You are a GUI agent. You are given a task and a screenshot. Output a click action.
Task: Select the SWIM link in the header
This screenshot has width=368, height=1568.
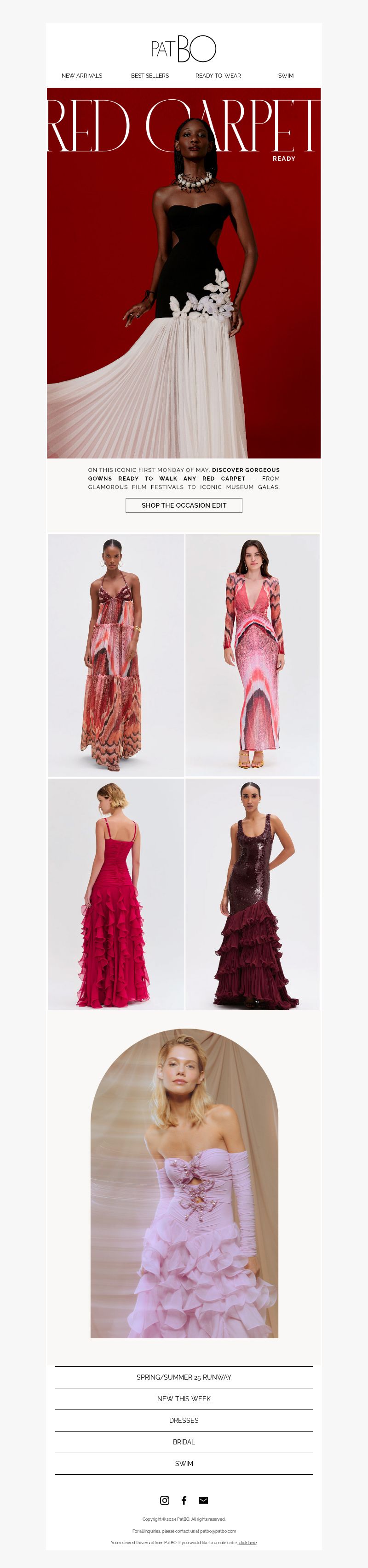tap(285, 75)
